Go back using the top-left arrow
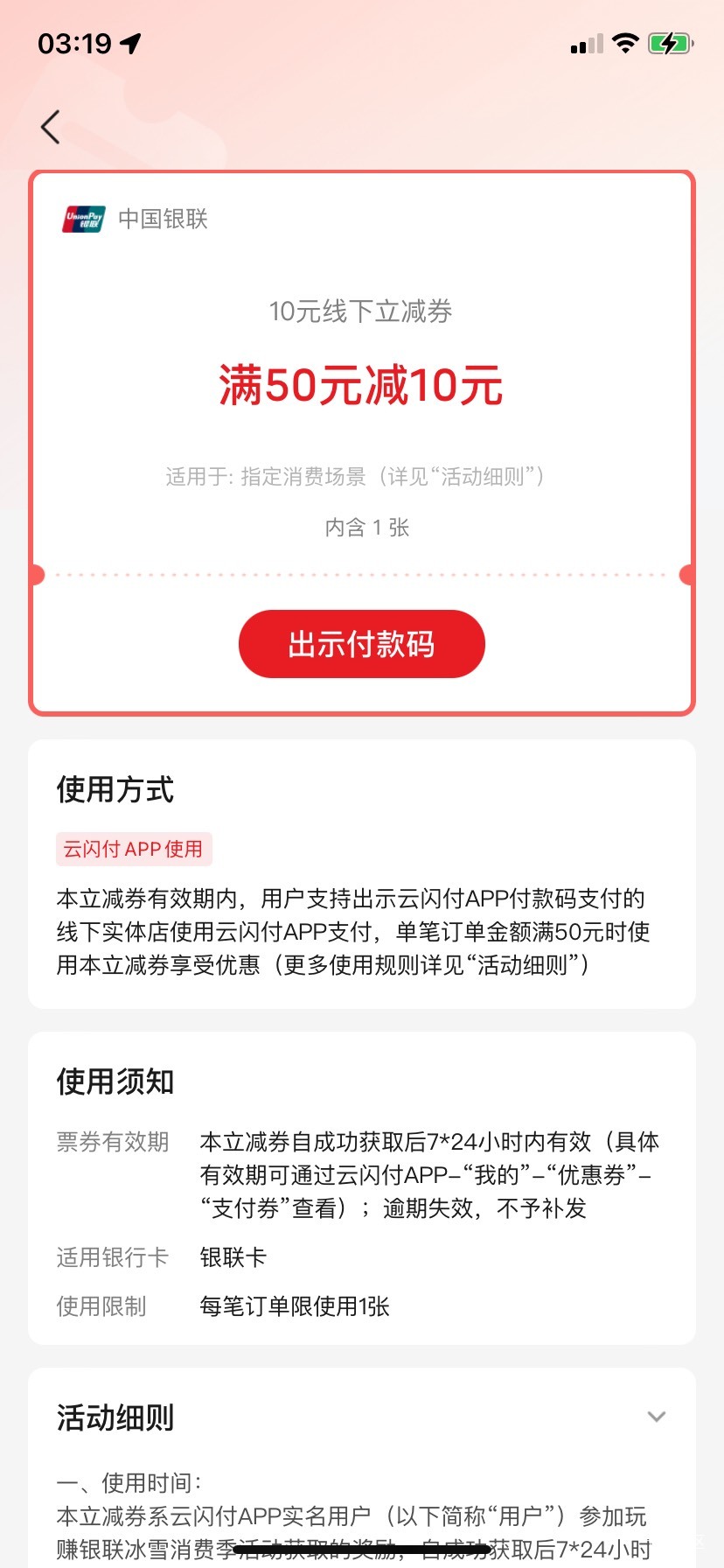724x1568 pixels. pos(51,127)
